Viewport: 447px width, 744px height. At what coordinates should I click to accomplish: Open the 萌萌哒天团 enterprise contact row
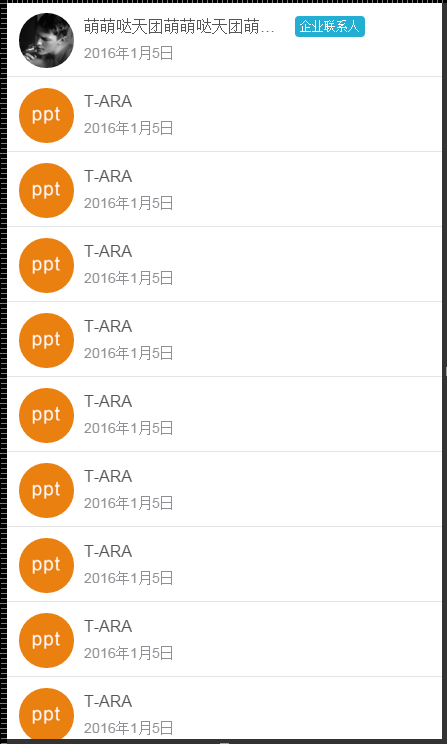tap(224, 40)
